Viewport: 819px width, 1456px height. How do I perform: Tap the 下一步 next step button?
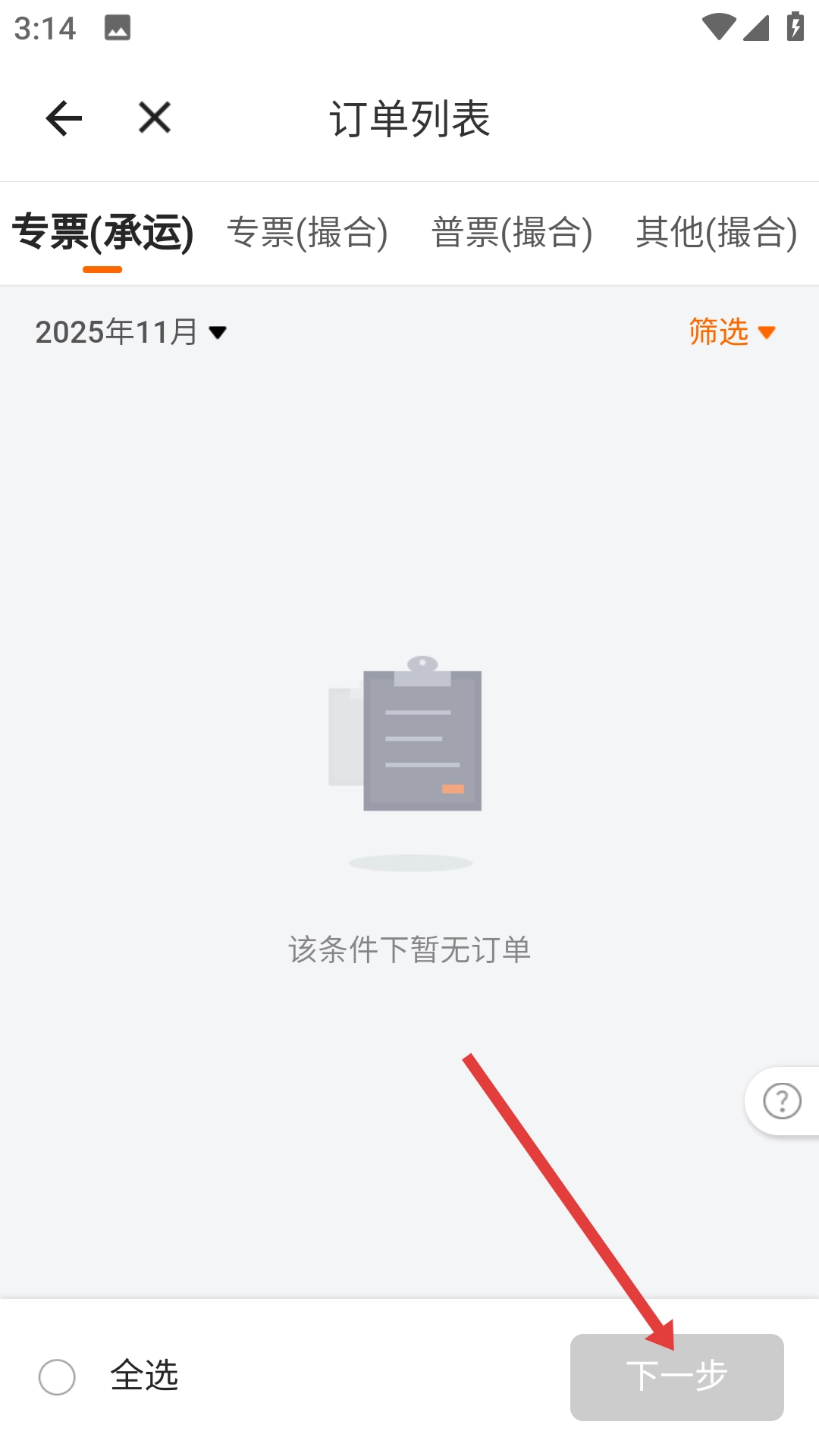(676, 1377)
